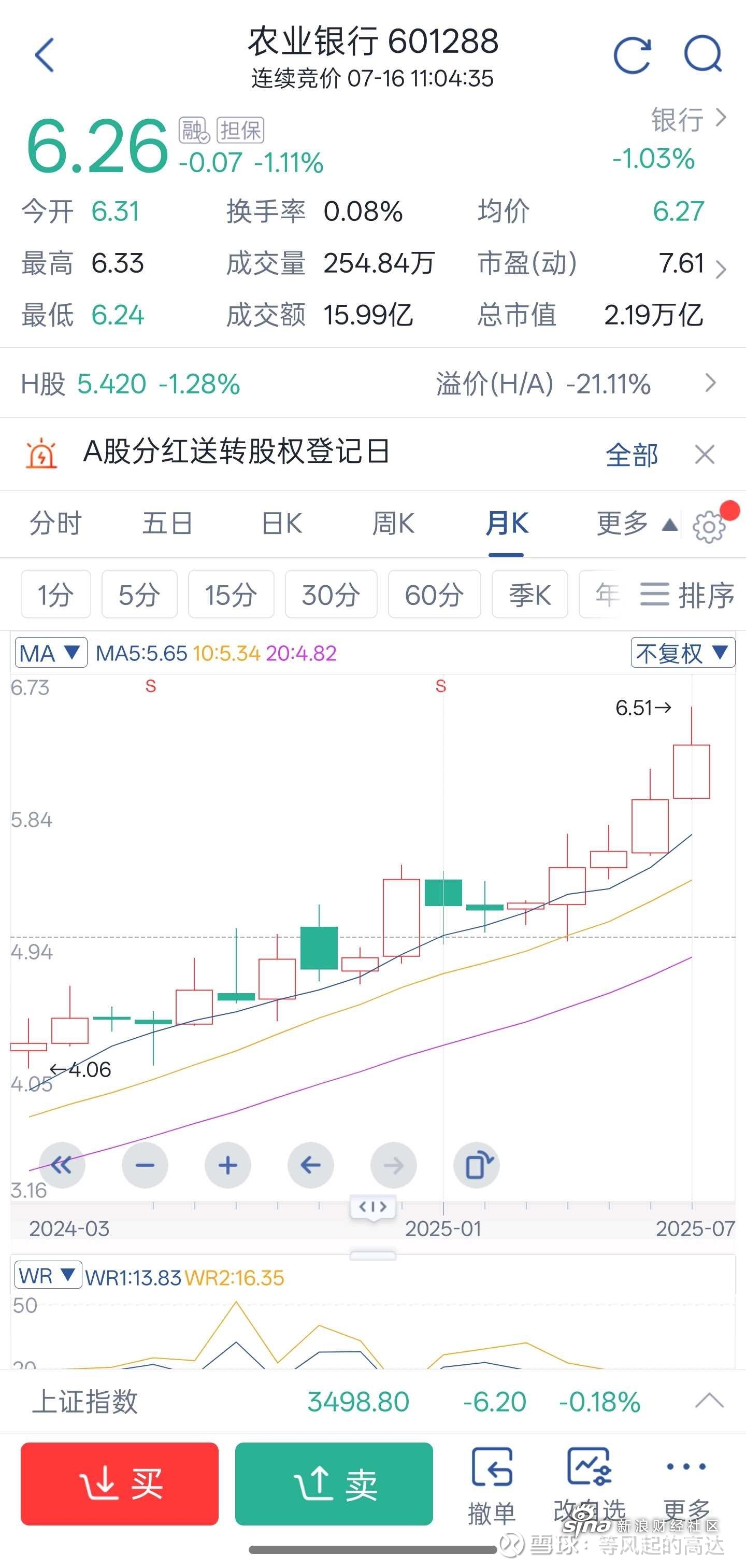This screenshot has height=1568, width=746.
Task: Open the search magnifier icon
Action: (x=703, y=55)
